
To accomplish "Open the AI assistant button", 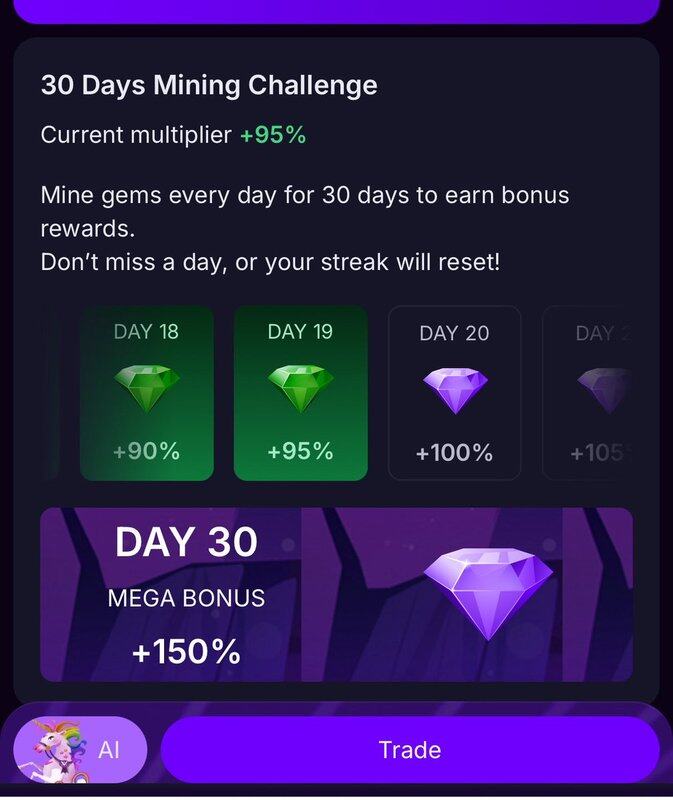I will tap(80, 749).
